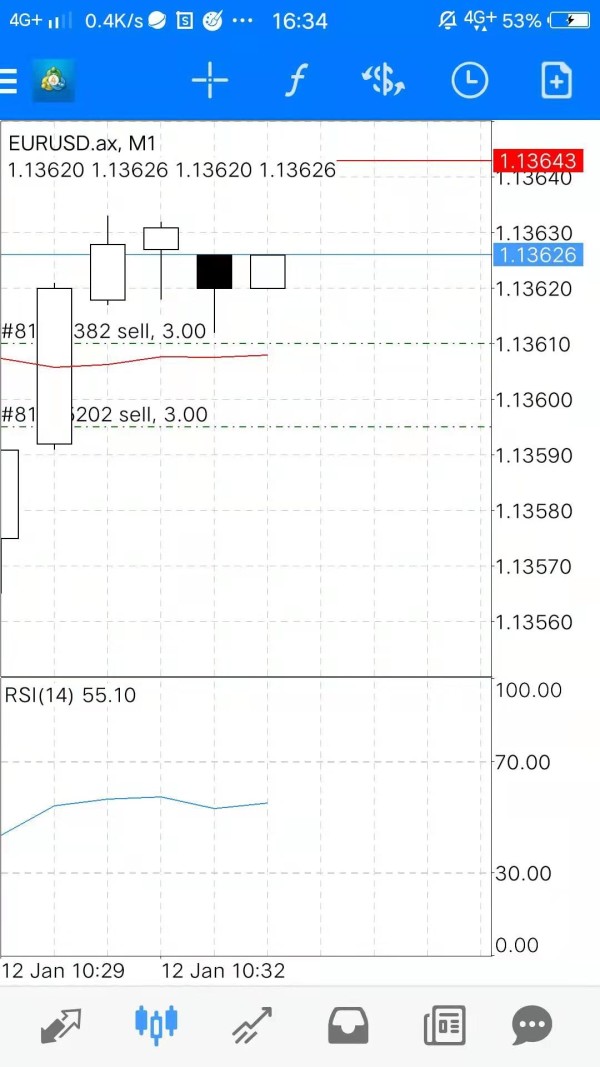Viewport: 600px width, 1067px height.
Task: Switch to the Quotes tab
Action: click(x=61, y=1025)
